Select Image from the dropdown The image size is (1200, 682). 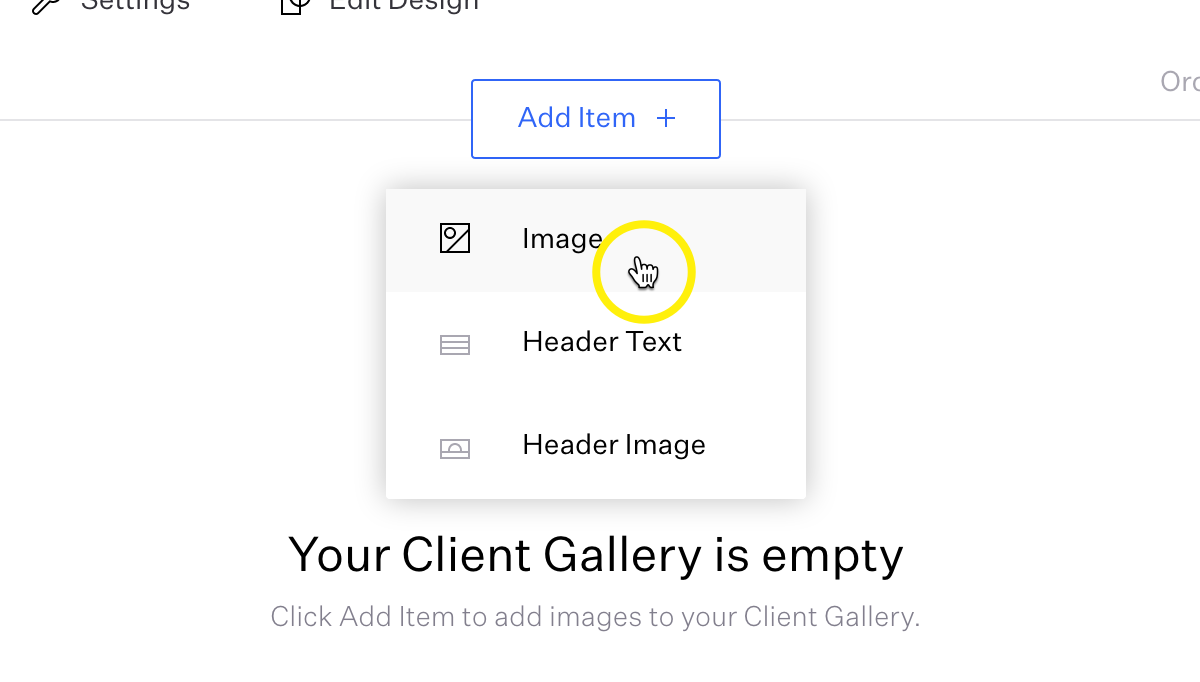pos(561,239)
